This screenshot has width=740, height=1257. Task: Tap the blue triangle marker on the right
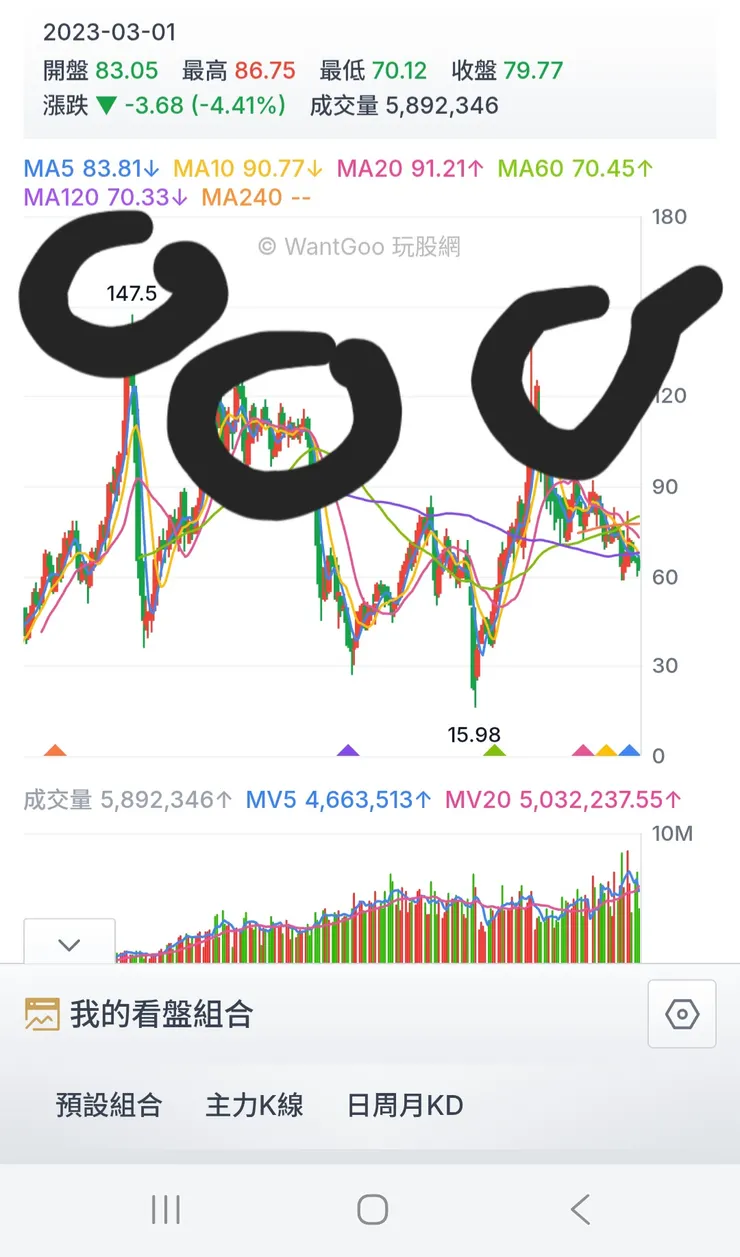coord(630,751)
